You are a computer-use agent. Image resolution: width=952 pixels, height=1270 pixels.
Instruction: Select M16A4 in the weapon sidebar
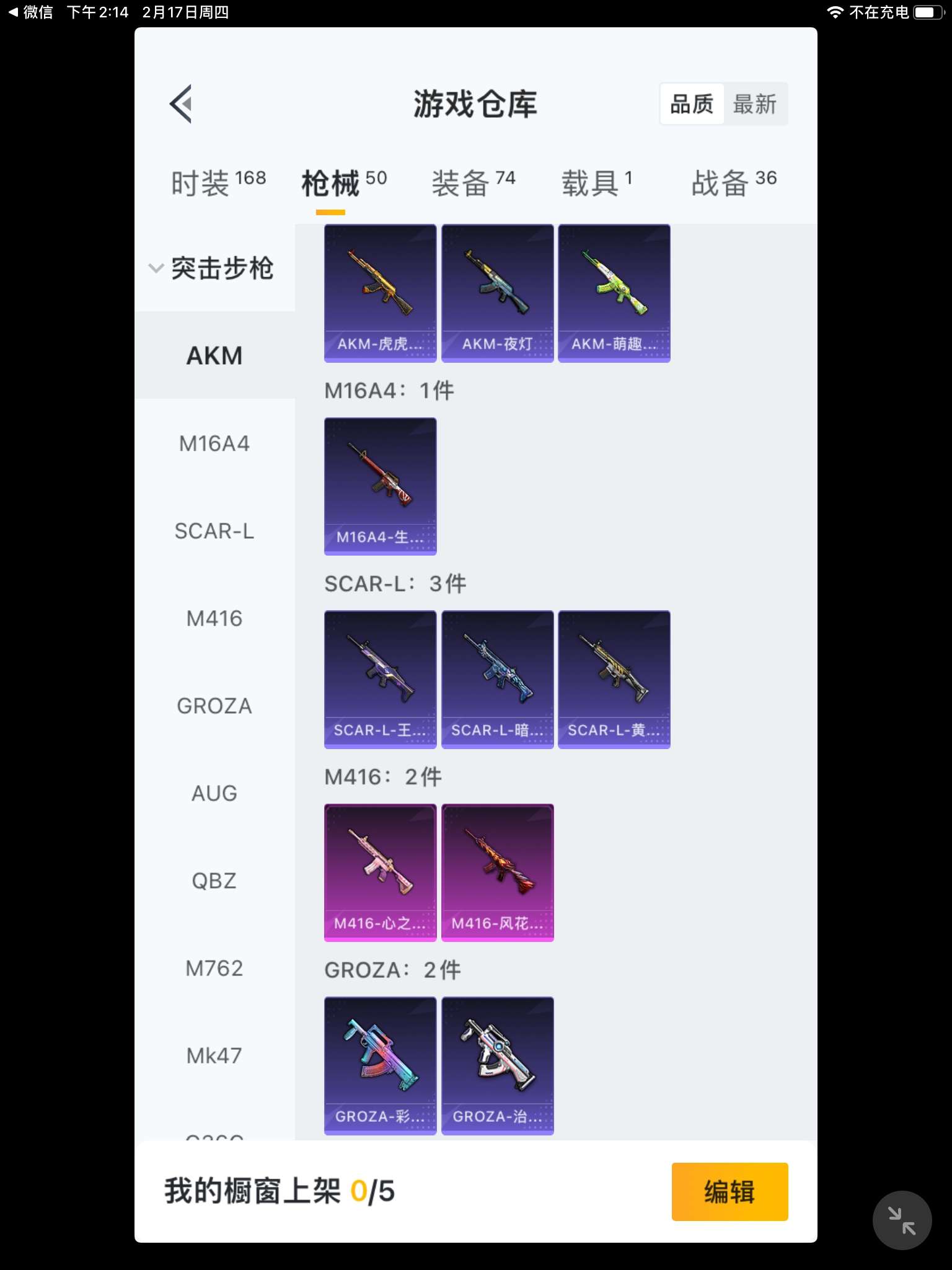tap(214, 443)
